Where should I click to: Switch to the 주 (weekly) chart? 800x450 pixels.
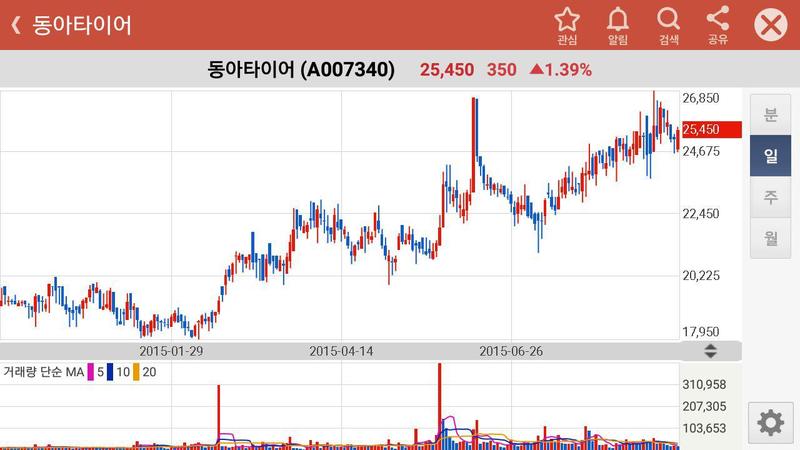770,196
